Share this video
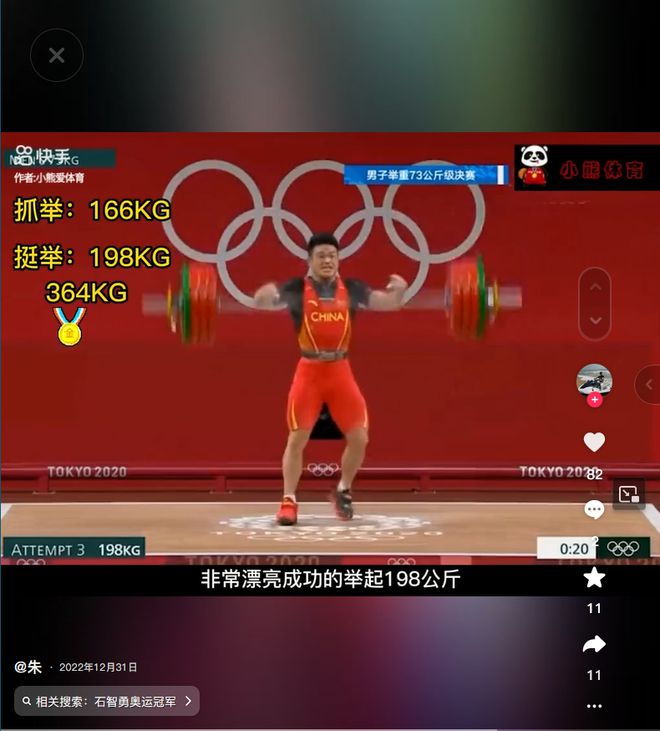 point(594,645)
